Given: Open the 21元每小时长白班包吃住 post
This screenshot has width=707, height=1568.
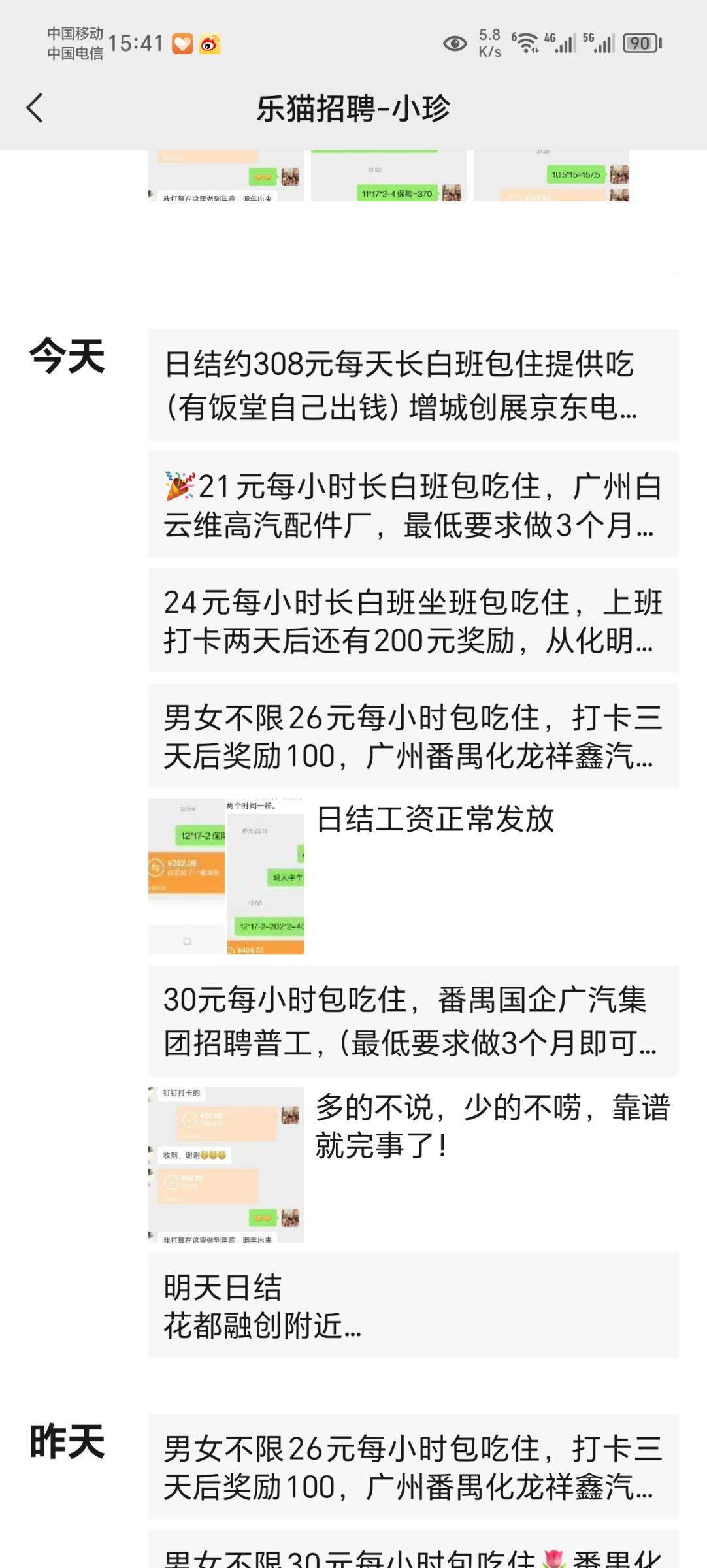Looking at the screenshot, I should 413,505.
